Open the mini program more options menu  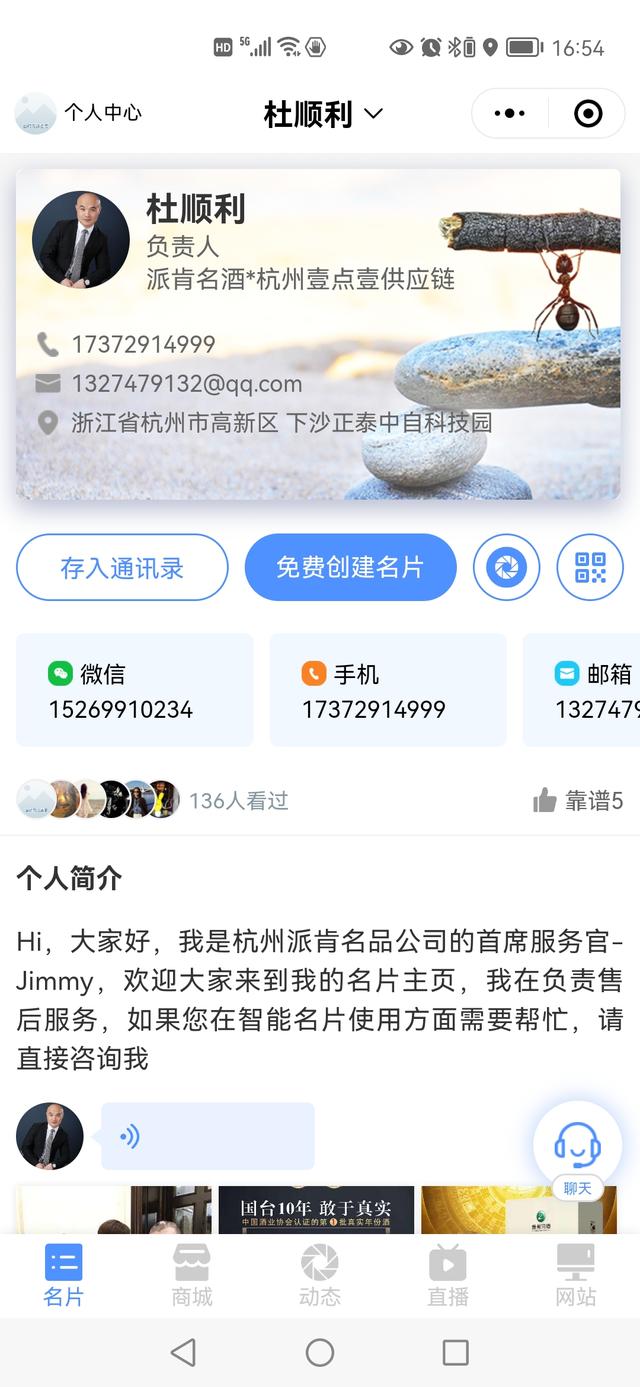click(x=510, y=114)
